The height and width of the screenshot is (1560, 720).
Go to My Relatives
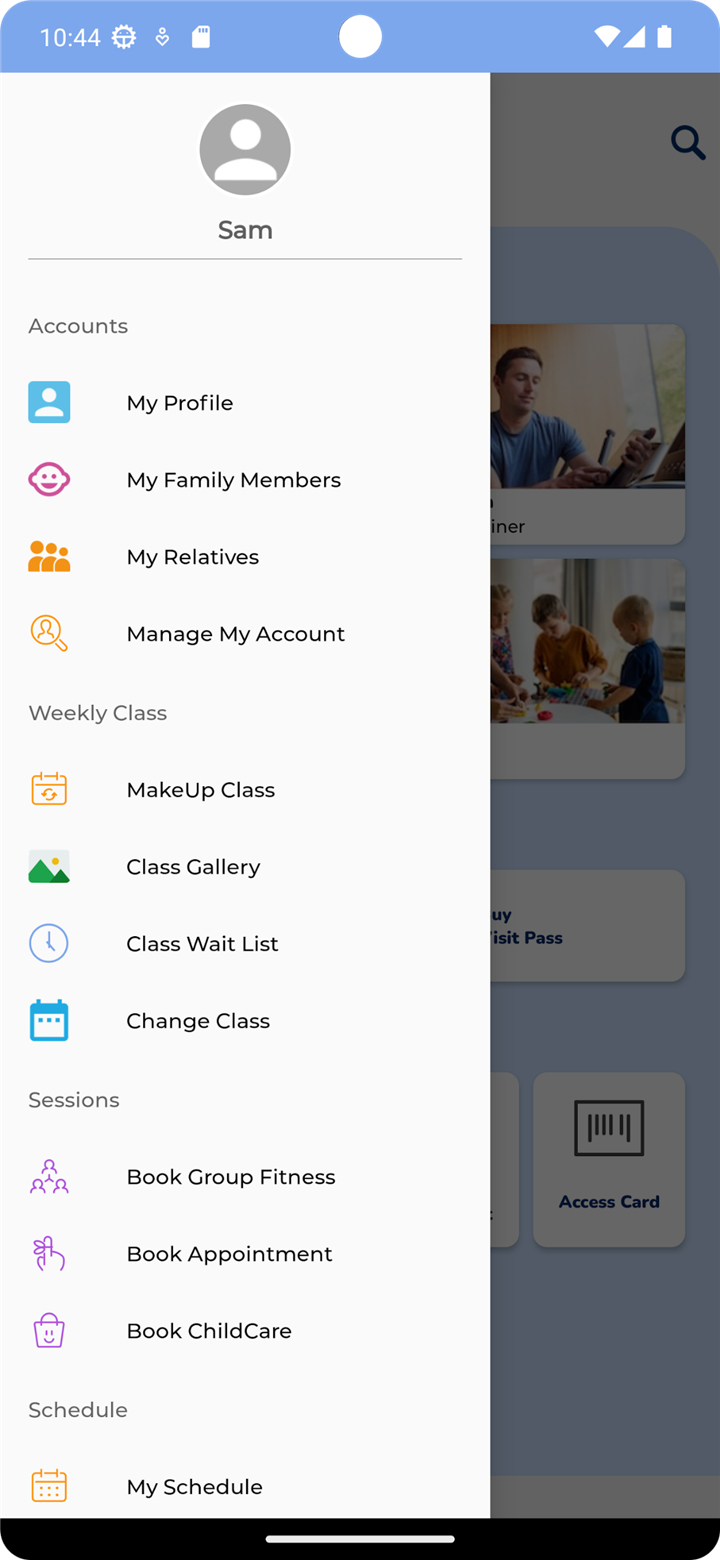(x=192, y=557)
